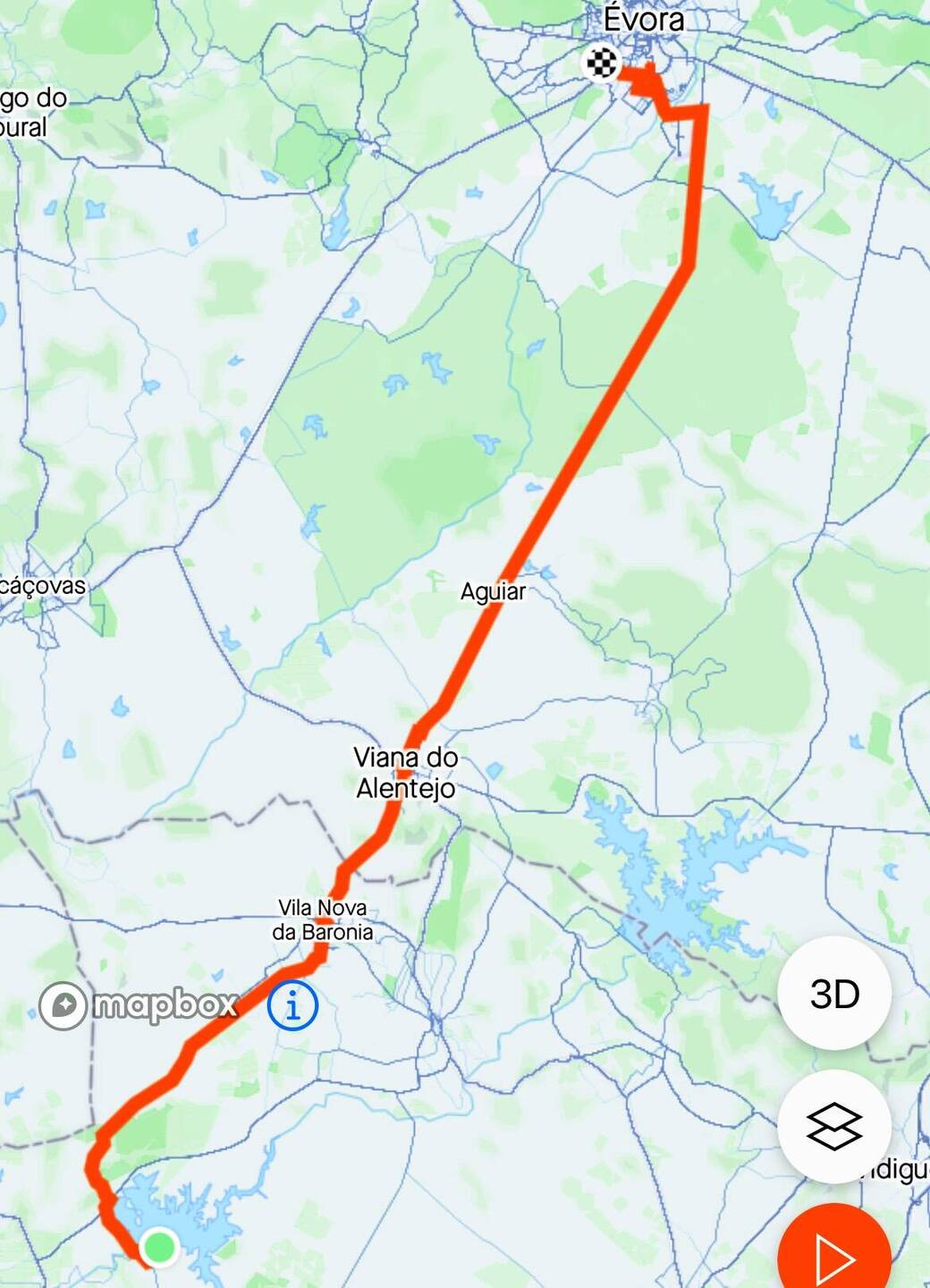930x1288 pixels.
Task: Open the Mapbox attribution info icon
Action: [x=292, y=1006]
